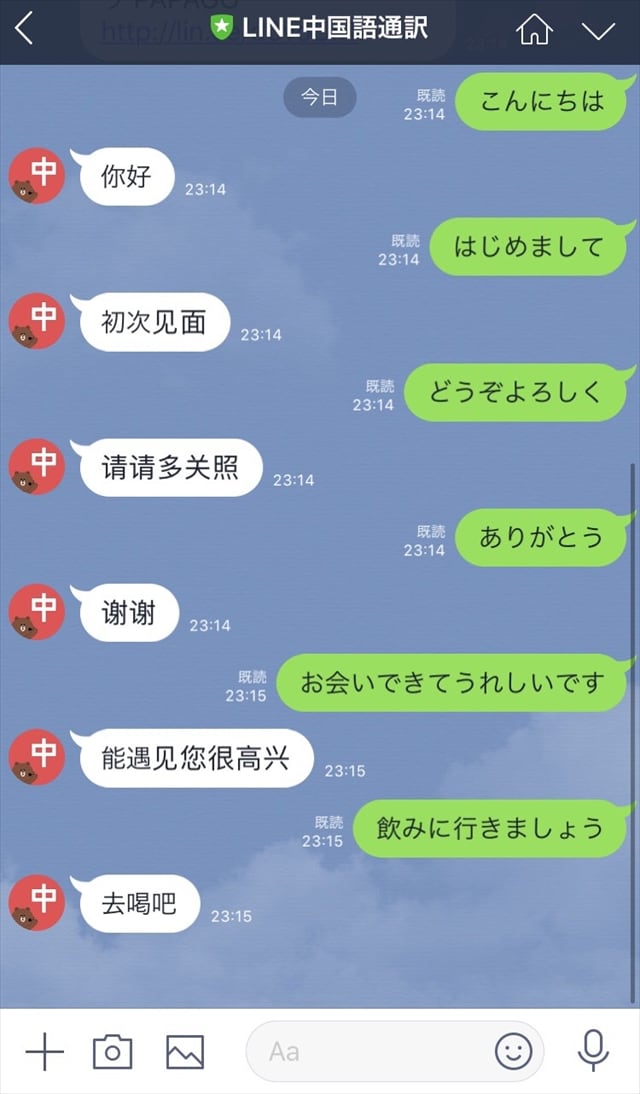Go back from LINE中国語通訳 chat
Screen dimensions: 640x1094
point(25,29)
